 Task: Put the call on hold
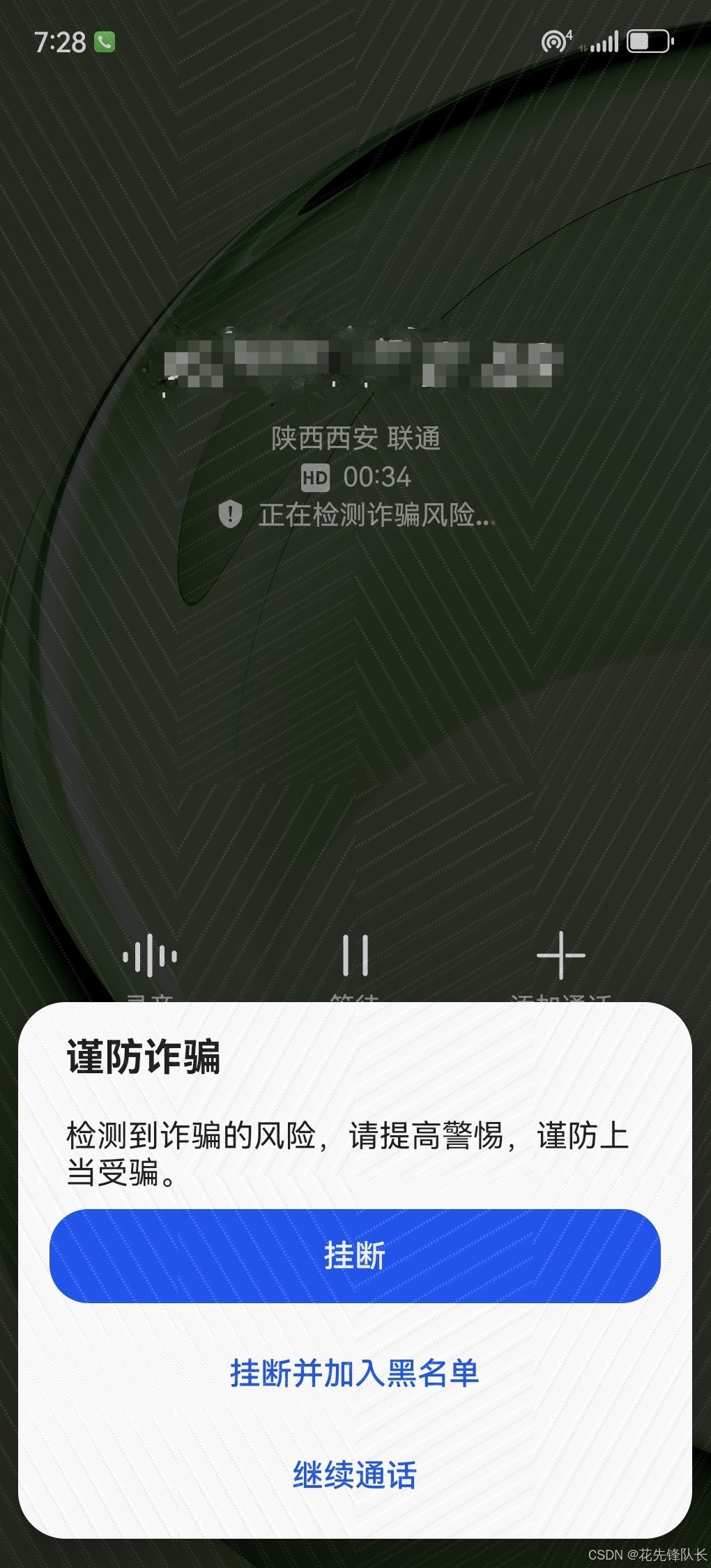point(355,955)
